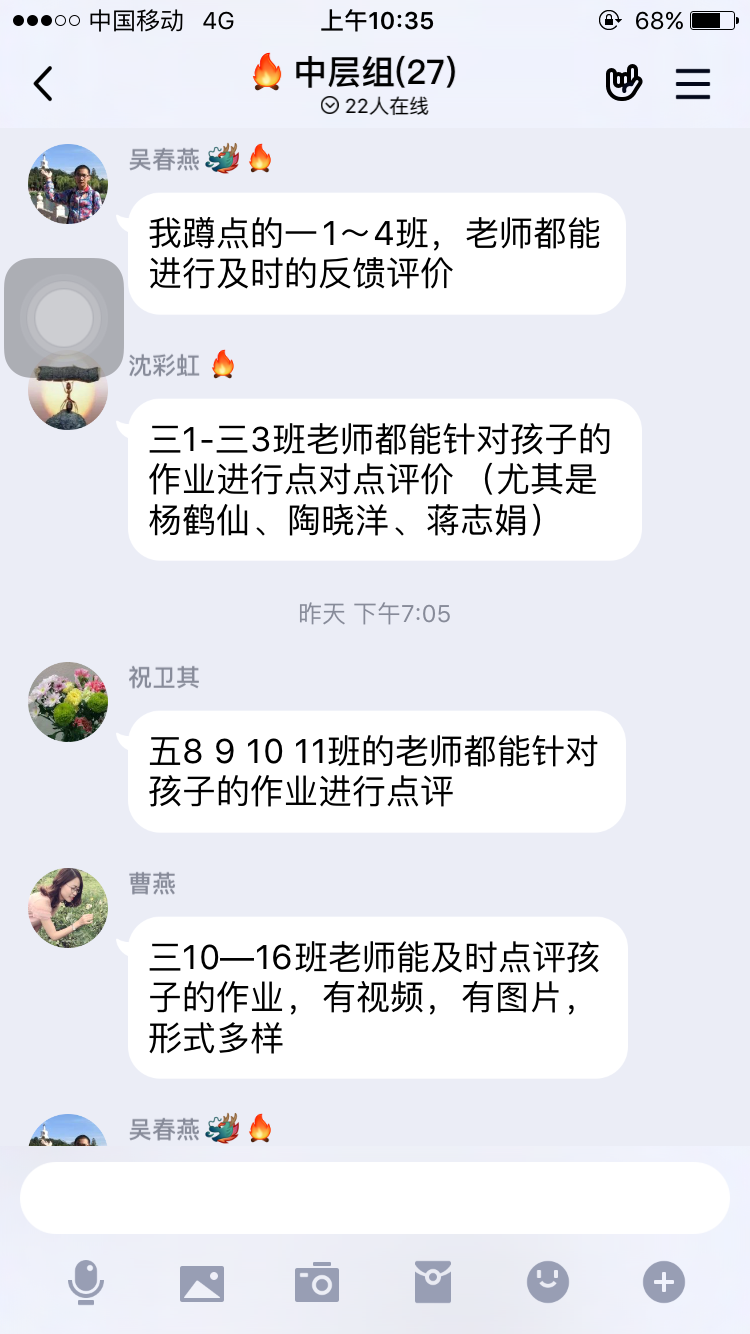Choose a photo from the gallery
This screenshot has height=1334, width=750.
(202, 1282)
